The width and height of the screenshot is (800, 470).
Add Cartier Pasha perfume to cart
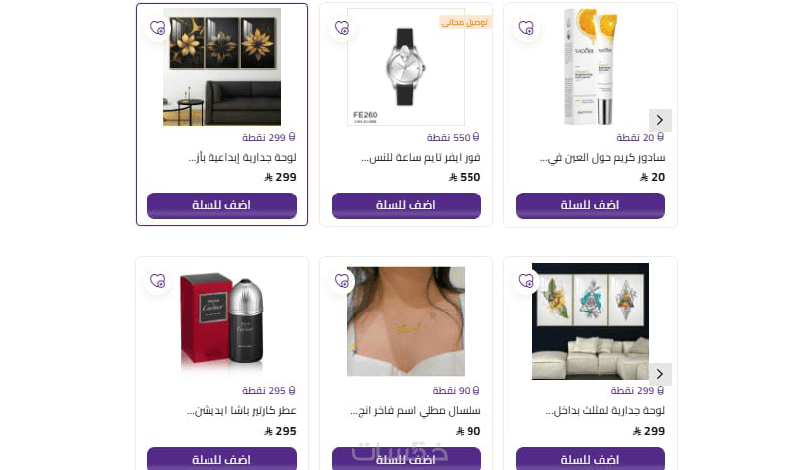[x=222, y=459]
